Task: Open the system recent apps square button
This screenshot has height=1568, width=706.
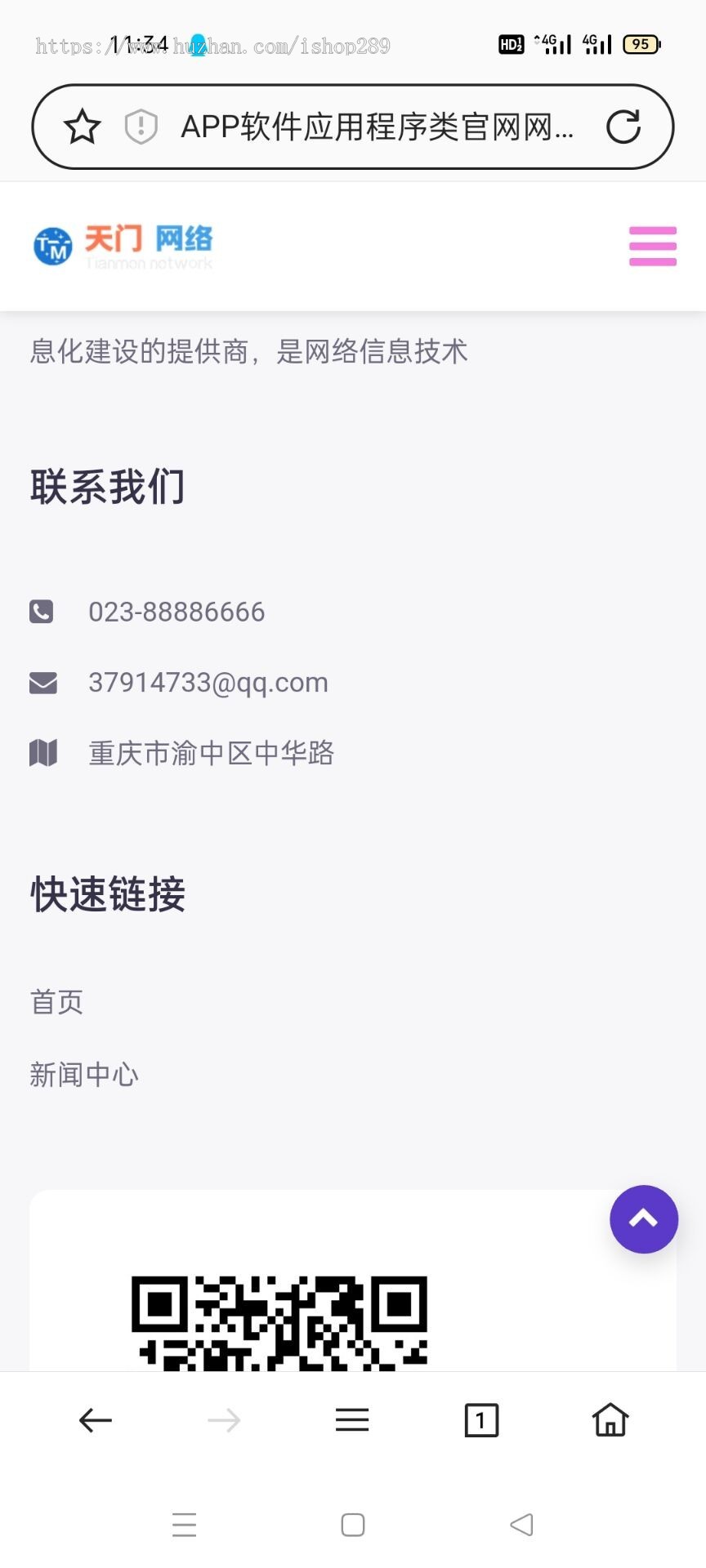Action: pos(352,1525)
